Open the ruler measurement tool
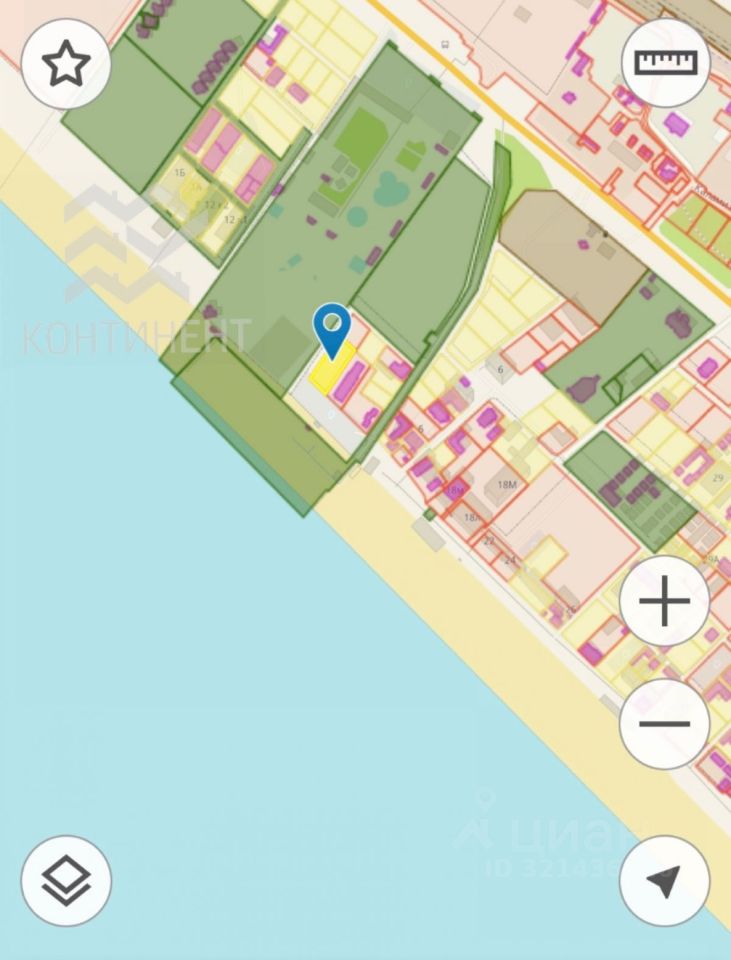 coord(665,64)
